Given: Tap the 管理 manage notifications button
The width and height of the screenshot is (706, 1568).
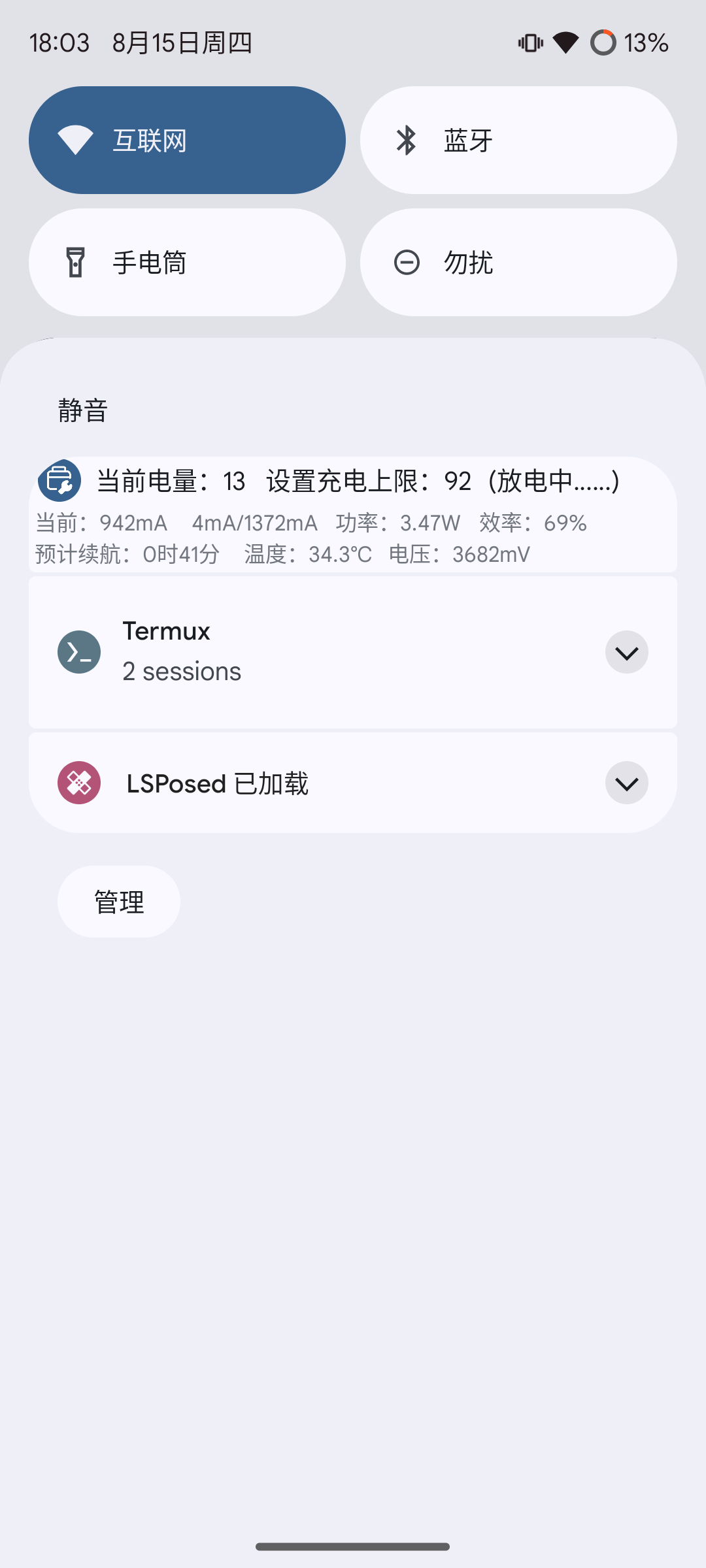Looking at the screenshot, I should pos(119,902).
